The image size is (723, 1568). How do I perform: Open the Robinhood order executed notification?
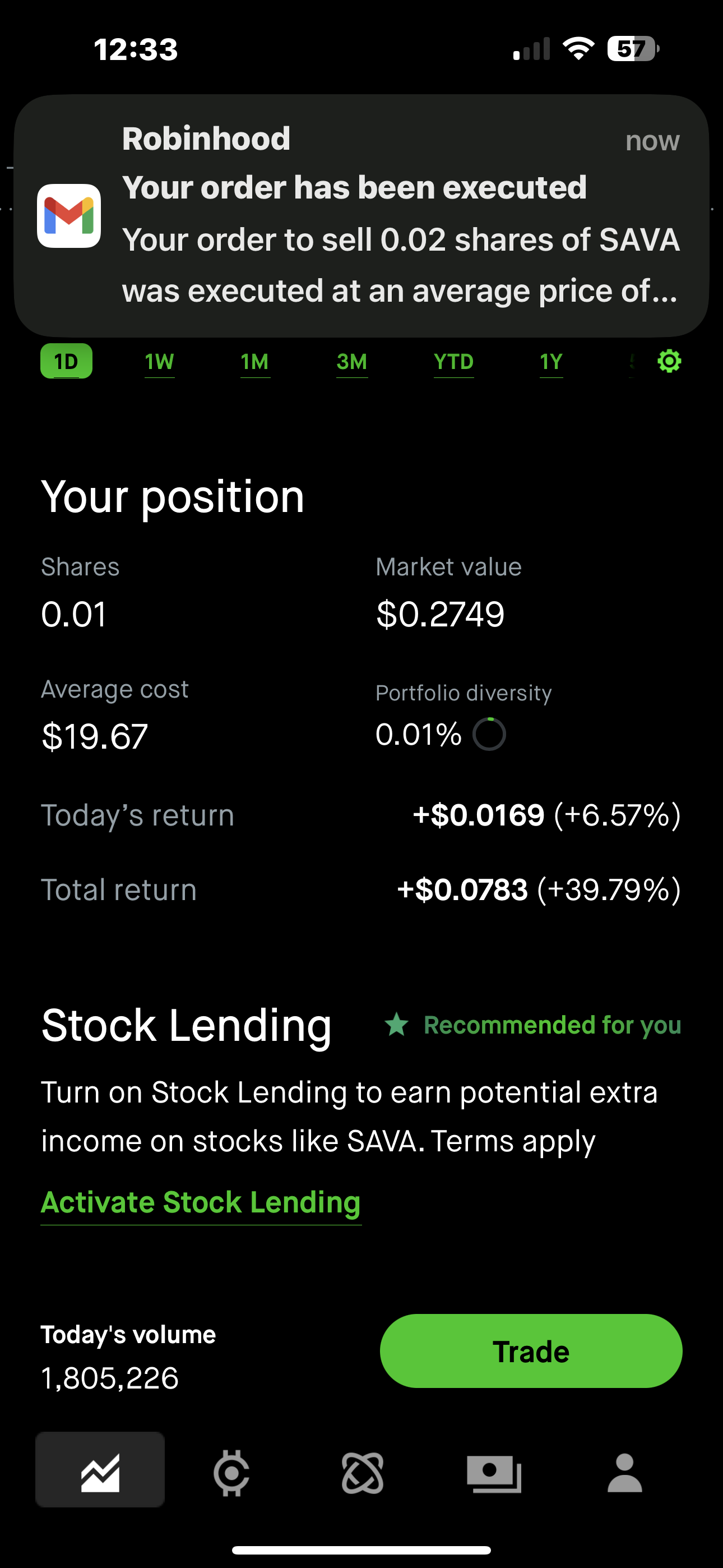(x=361, y=215)
